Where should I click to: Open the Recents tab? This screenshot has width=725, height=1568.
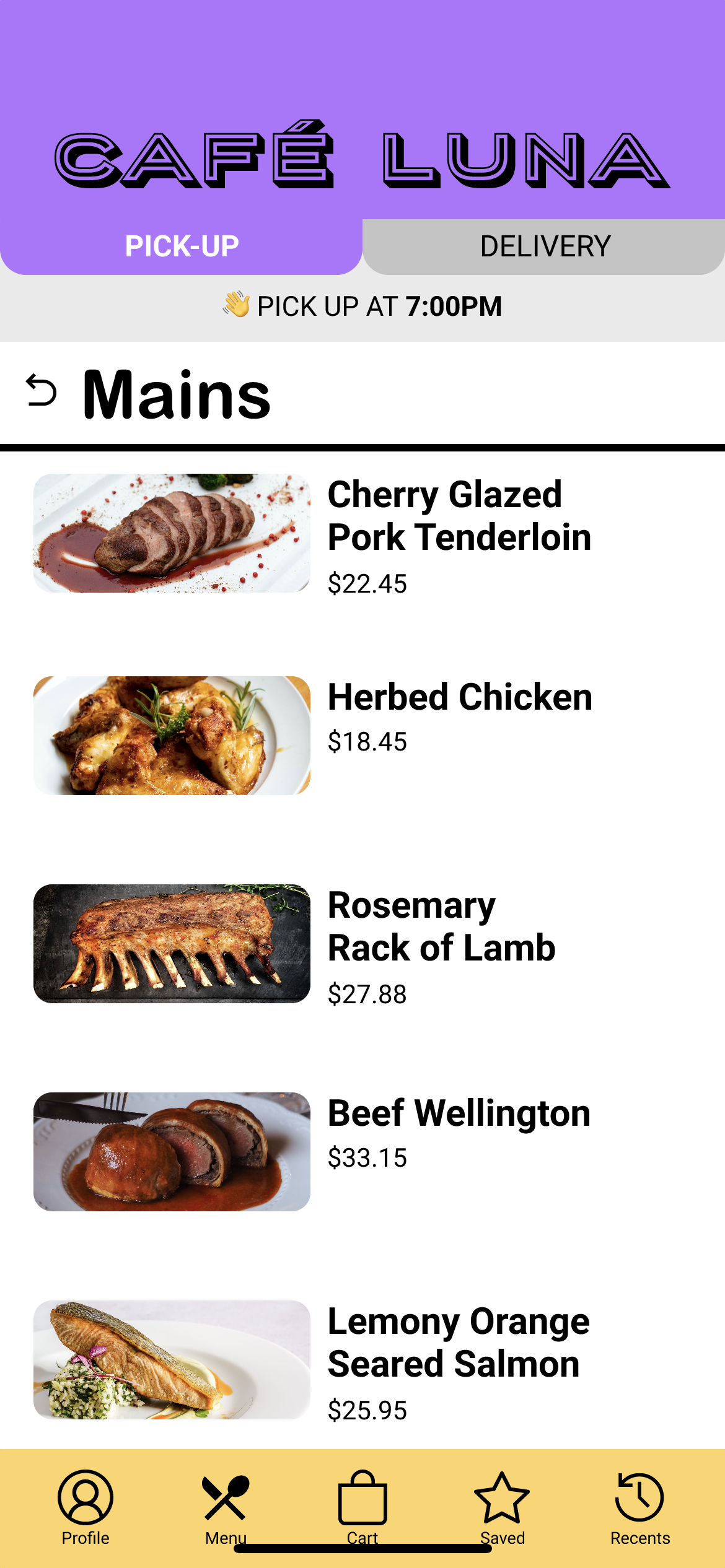tap(639, 1506)
